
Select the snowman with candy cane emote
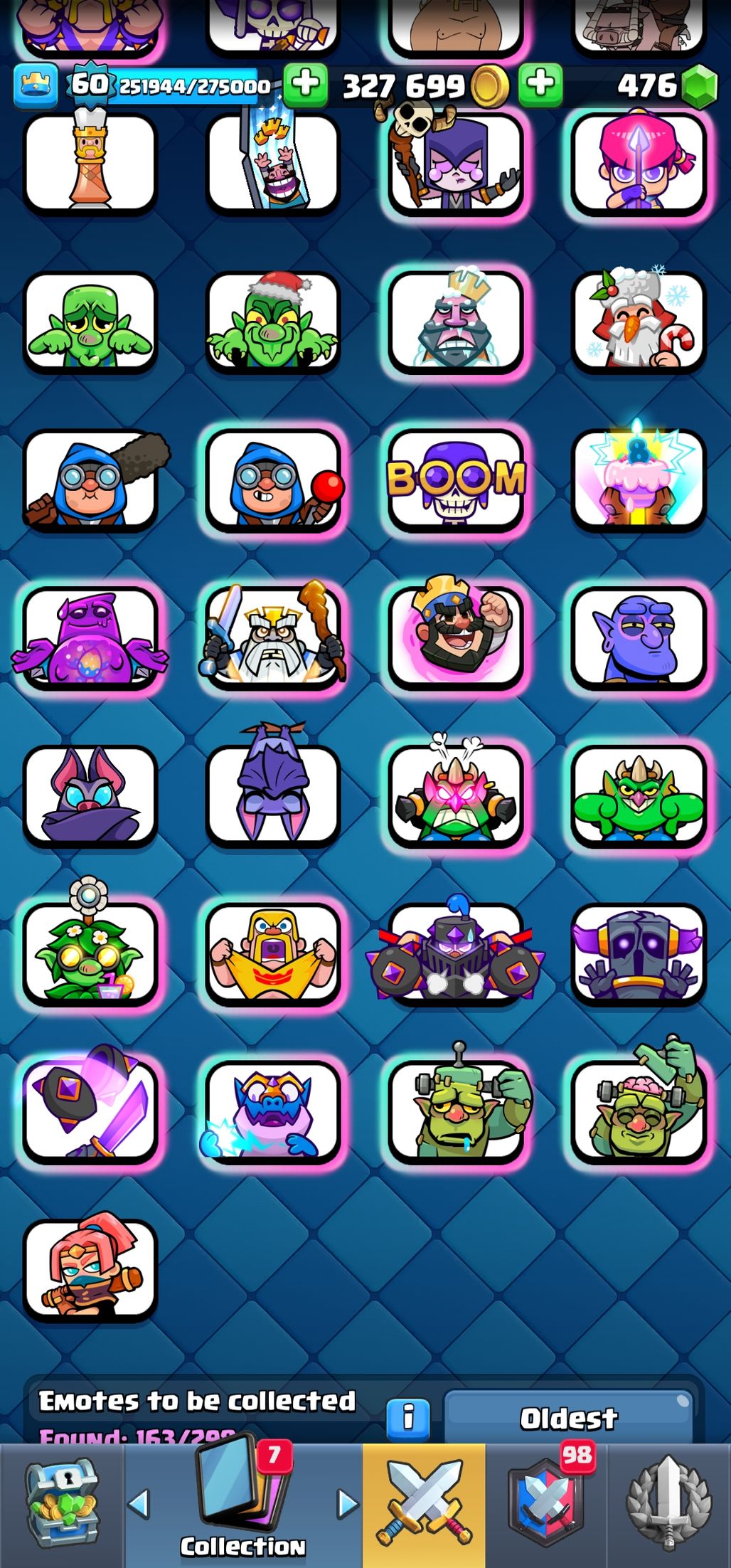click(x=638, y=322)
